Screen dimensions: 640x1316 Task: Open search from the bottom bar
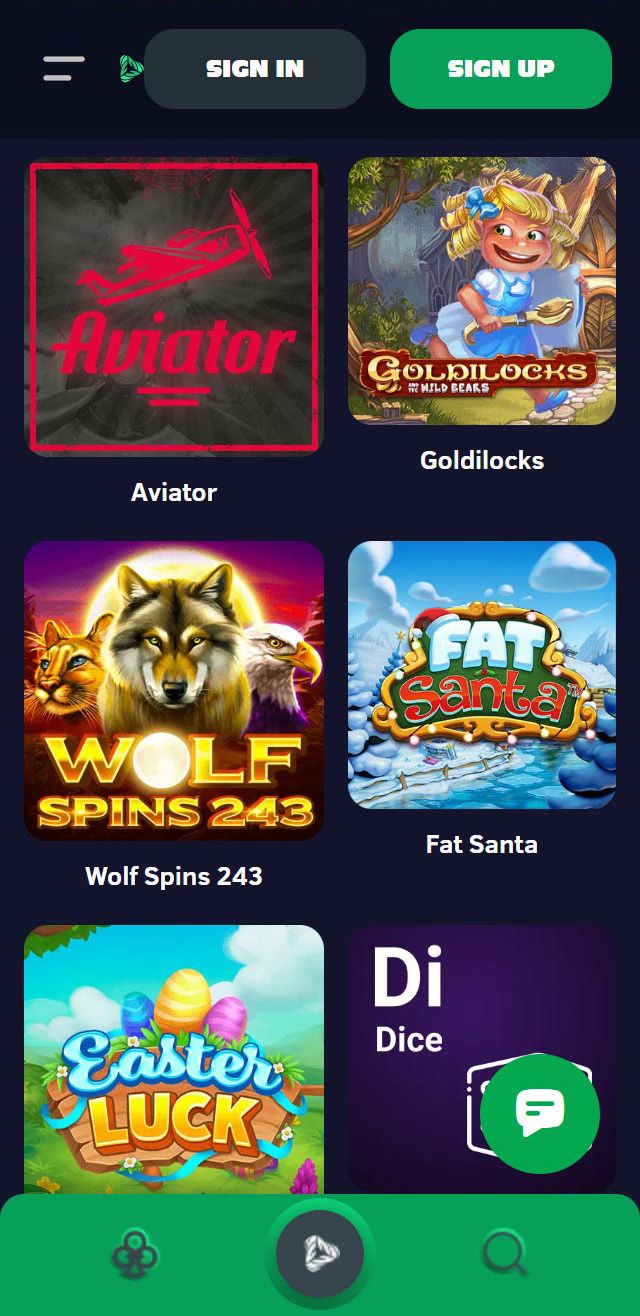pos(504,1254)
